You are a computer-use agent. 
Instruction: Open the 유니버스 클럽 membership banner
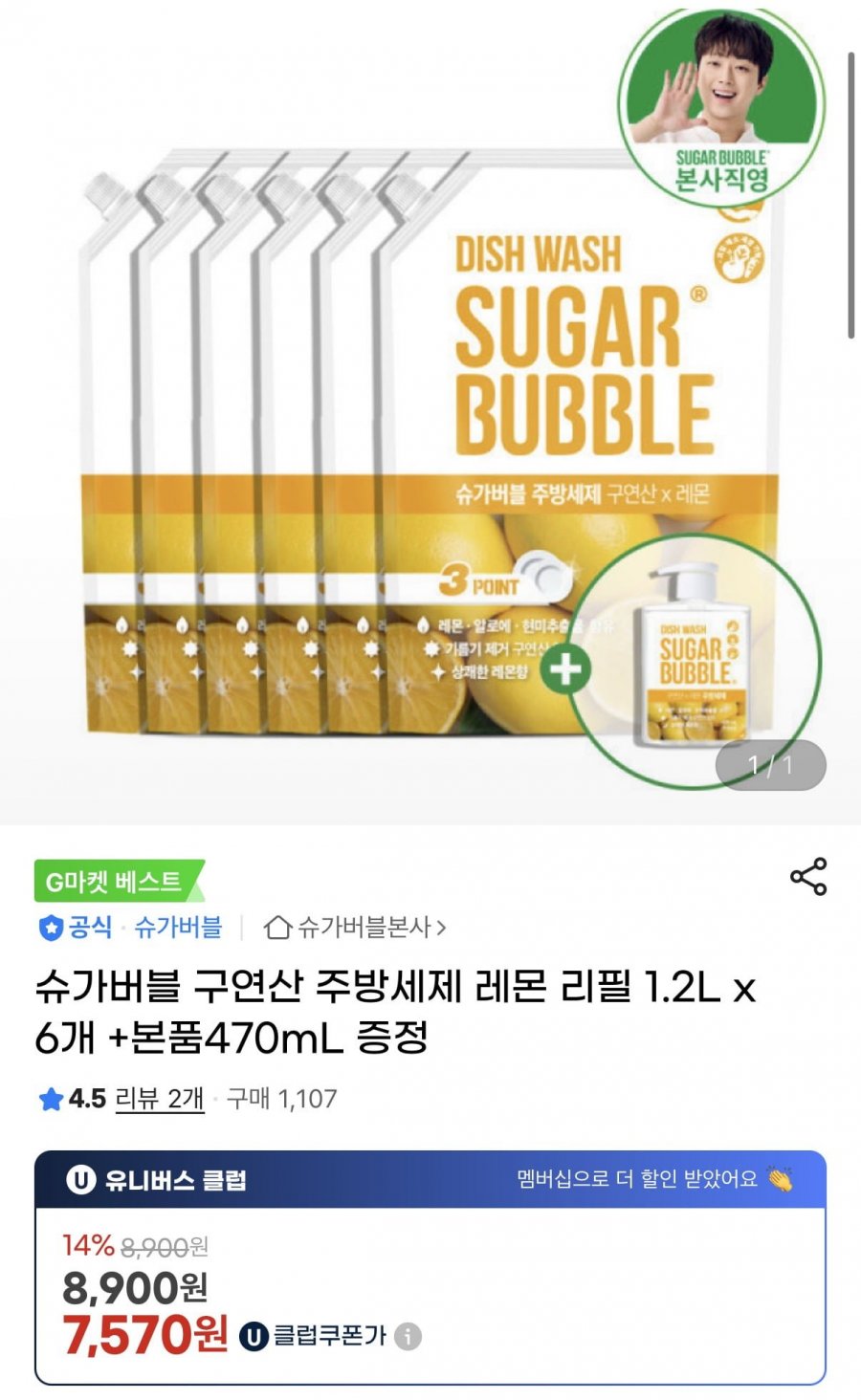tap(430, 1179)
